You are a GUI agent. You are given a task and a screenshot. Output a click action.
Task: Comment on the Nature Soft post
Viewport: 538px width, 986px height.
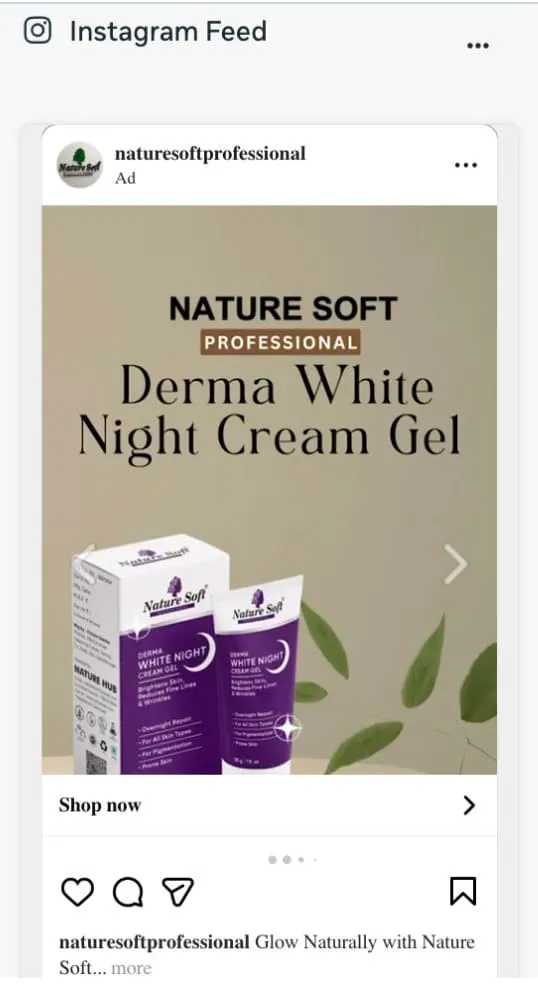128,892
